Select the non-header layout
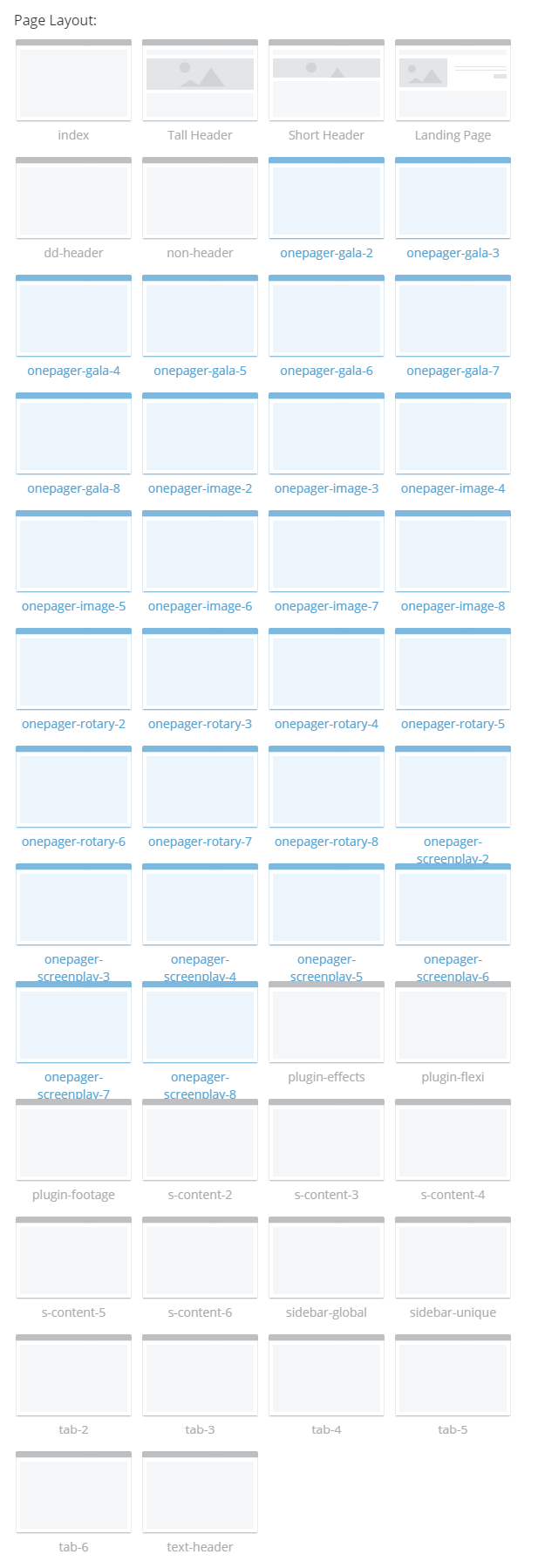Image resolution: width=538 pixels, height=1568 pixels. point(200,199)
